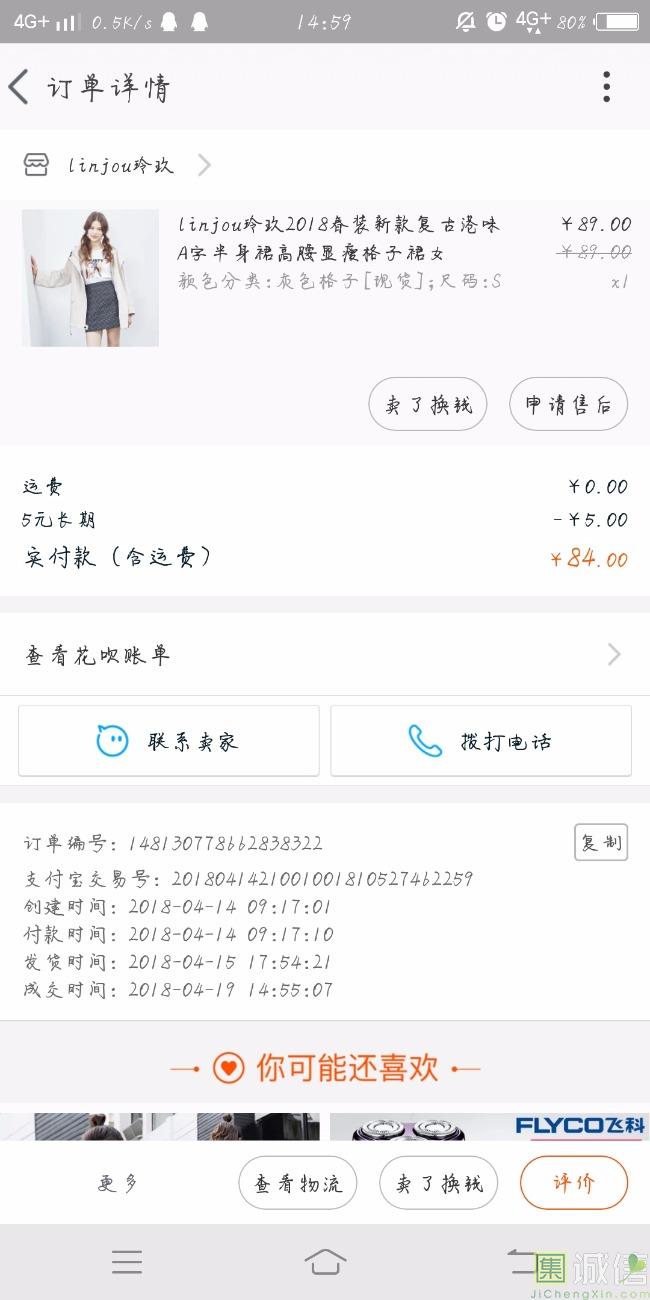650x1300 pixels.
Task: Open the system recent apps menu
Action: pyautogui.click(x=127, y=1262)
